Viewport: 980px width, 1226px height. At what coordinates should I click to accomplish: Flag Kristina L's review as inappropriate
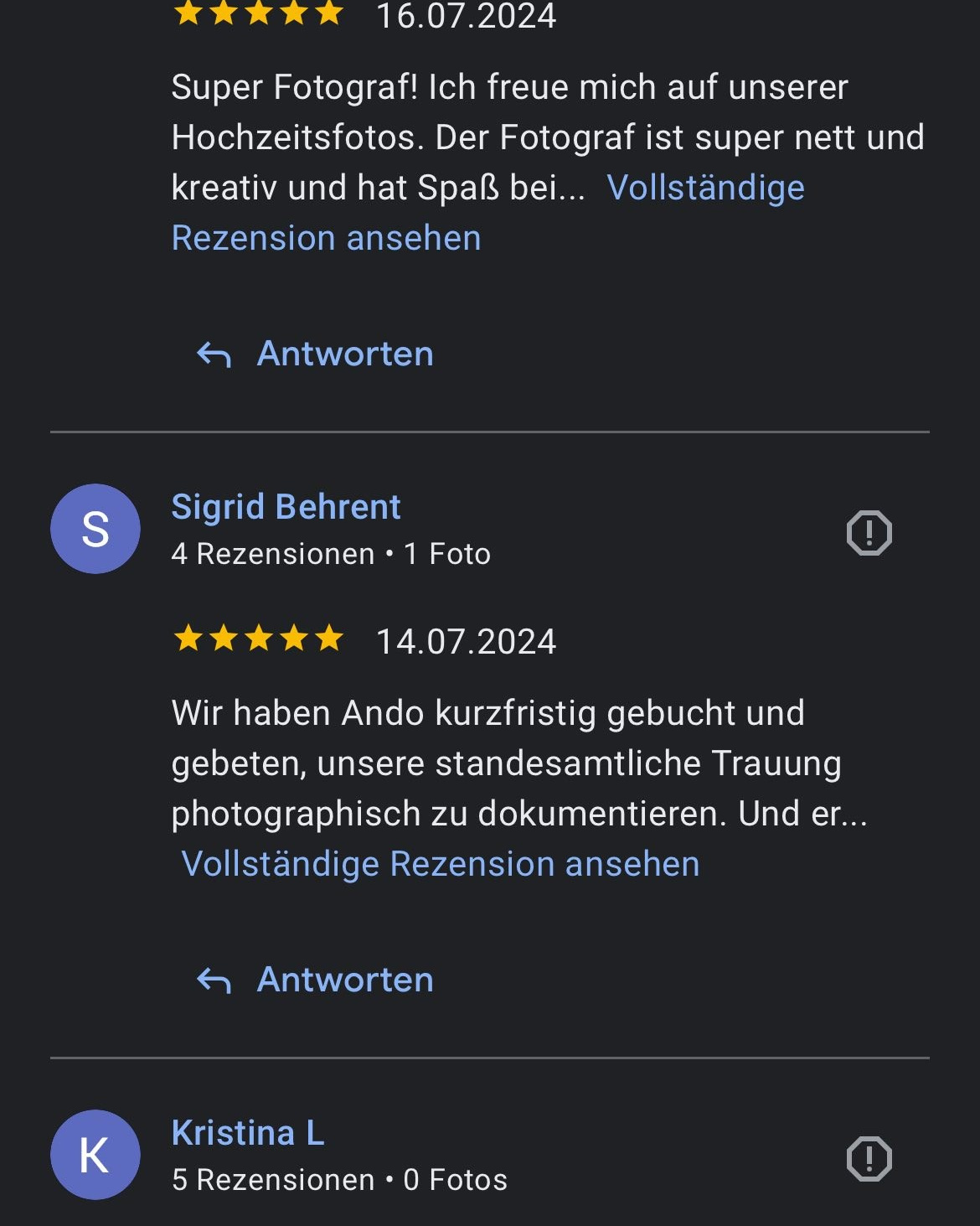[869, 1159]
